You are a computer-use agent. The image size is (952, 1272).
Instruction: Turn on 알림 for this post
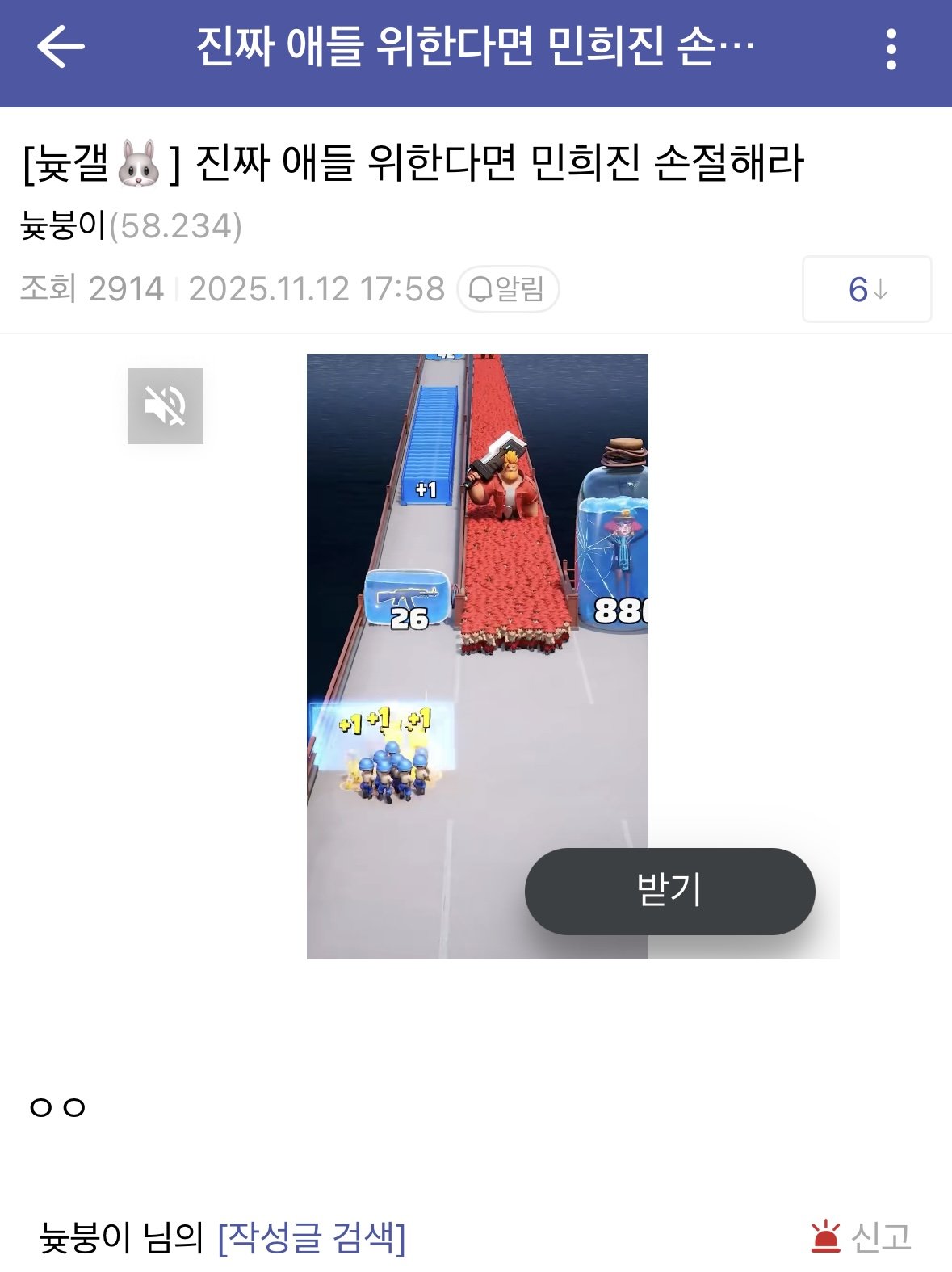tap(508, 289)
